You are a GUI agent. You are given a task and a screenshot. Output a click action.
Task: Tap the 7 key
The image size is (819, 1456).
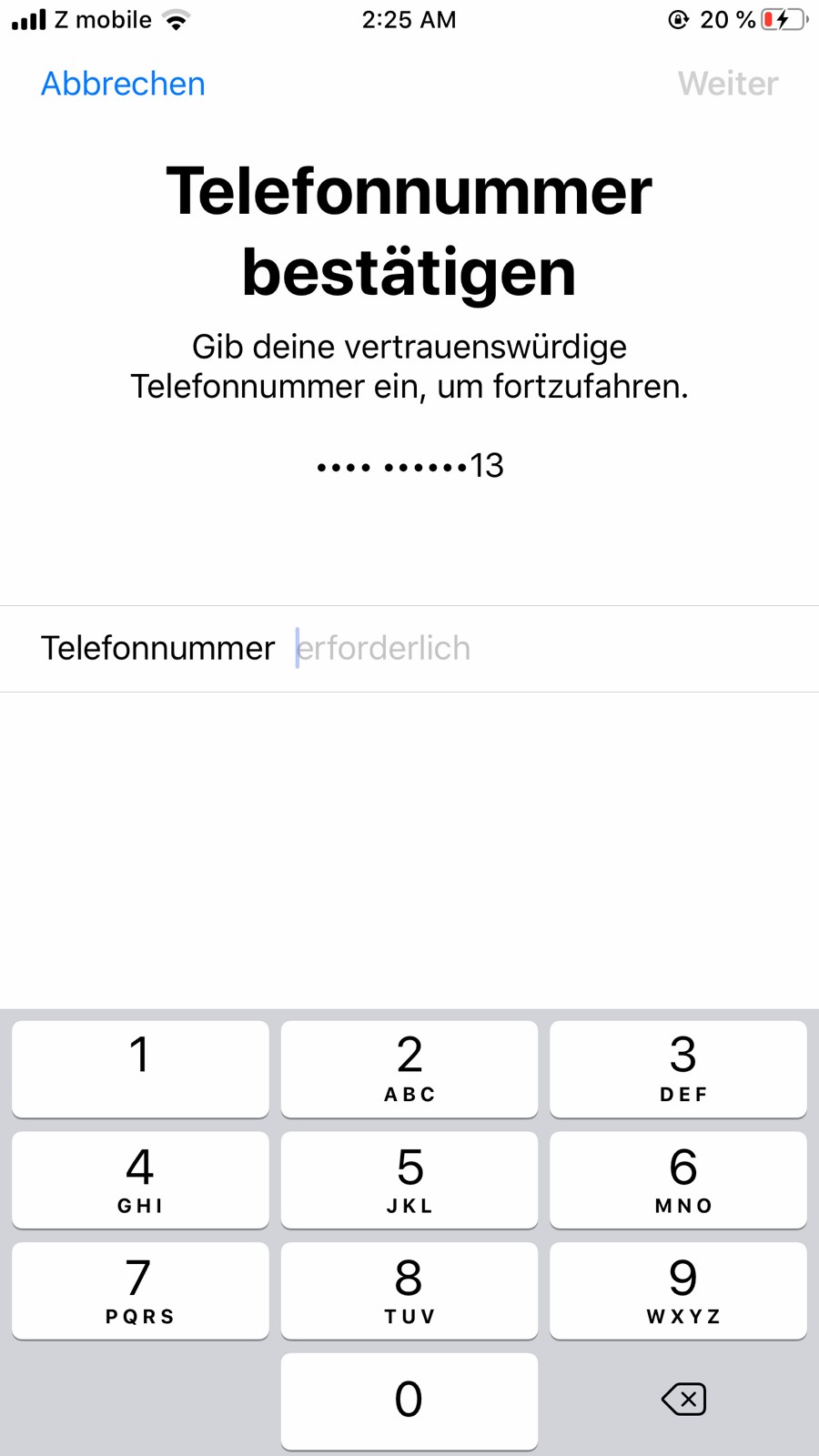point(140,1290)
